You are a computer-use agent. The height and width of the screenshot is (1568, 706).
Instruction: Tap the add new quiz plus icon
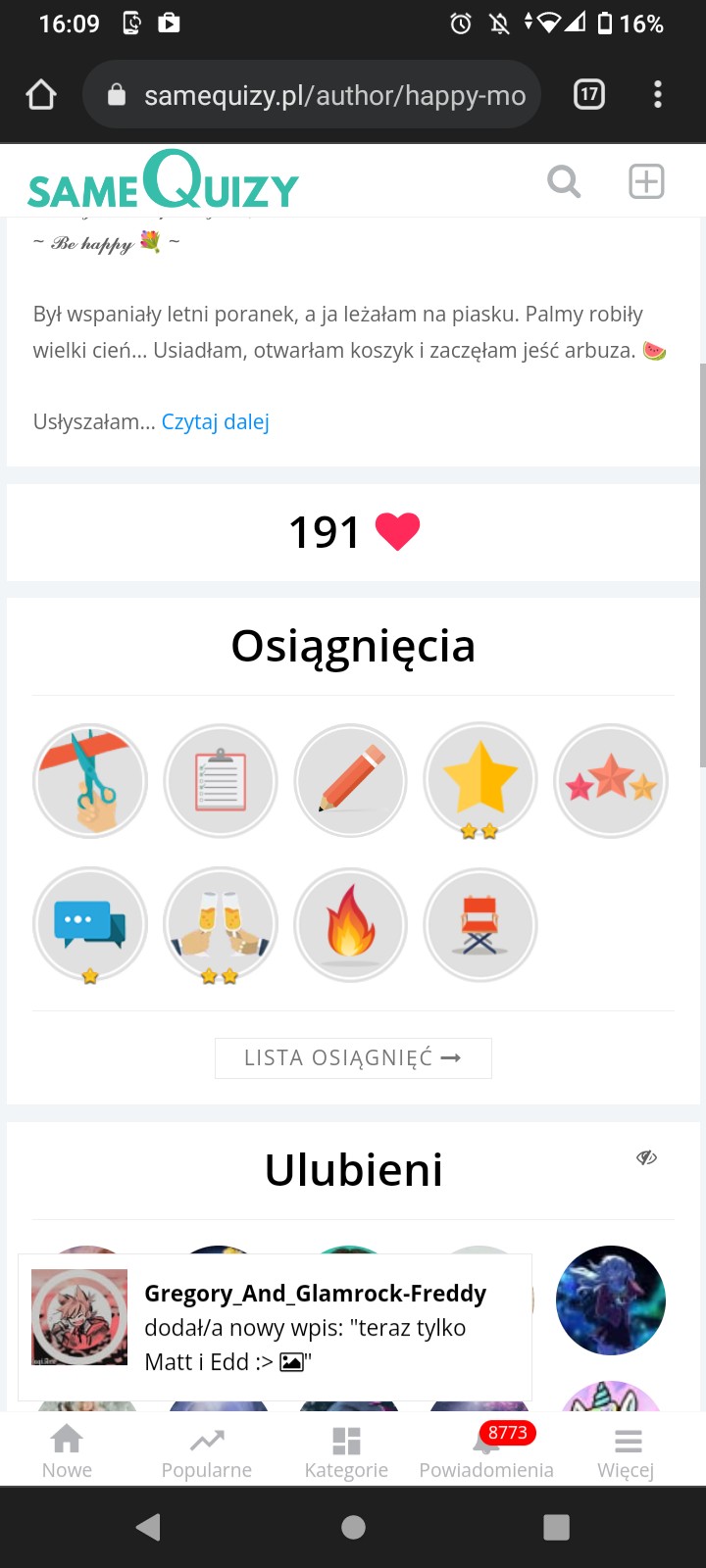pyautogui.click(x=646, y=181)
